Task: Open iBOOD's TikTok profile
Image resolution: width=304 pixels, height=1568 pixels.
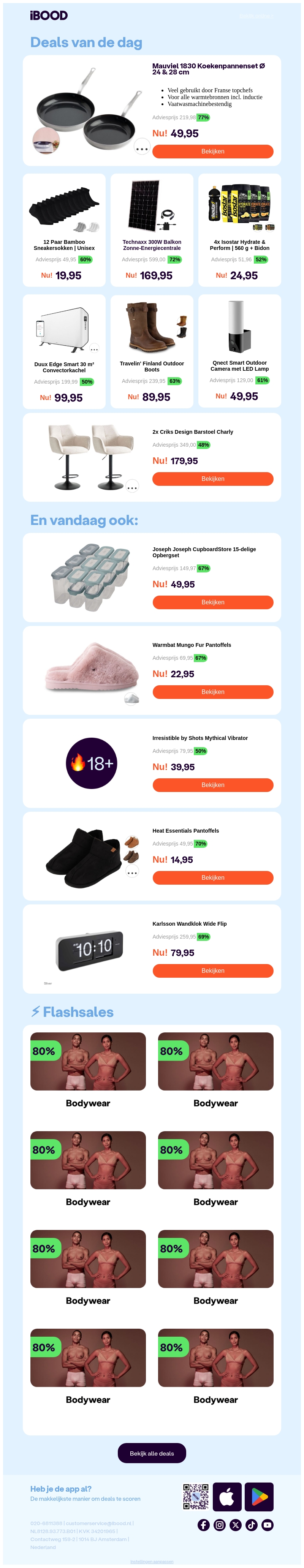Action: (x=252, y=1525)
